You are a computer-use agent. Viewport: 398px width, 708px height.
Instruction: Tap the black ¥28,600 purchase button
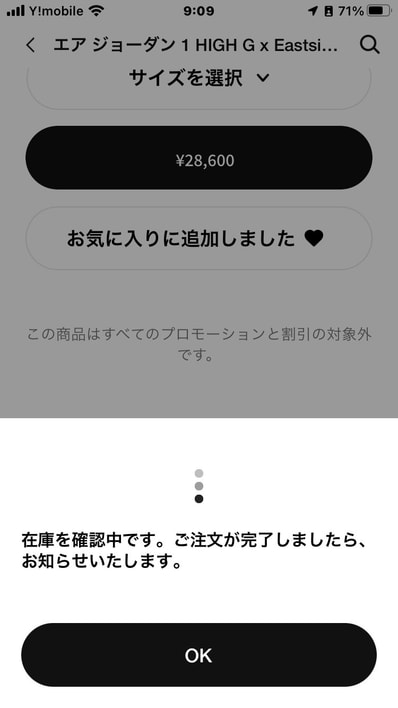(199, 158)
